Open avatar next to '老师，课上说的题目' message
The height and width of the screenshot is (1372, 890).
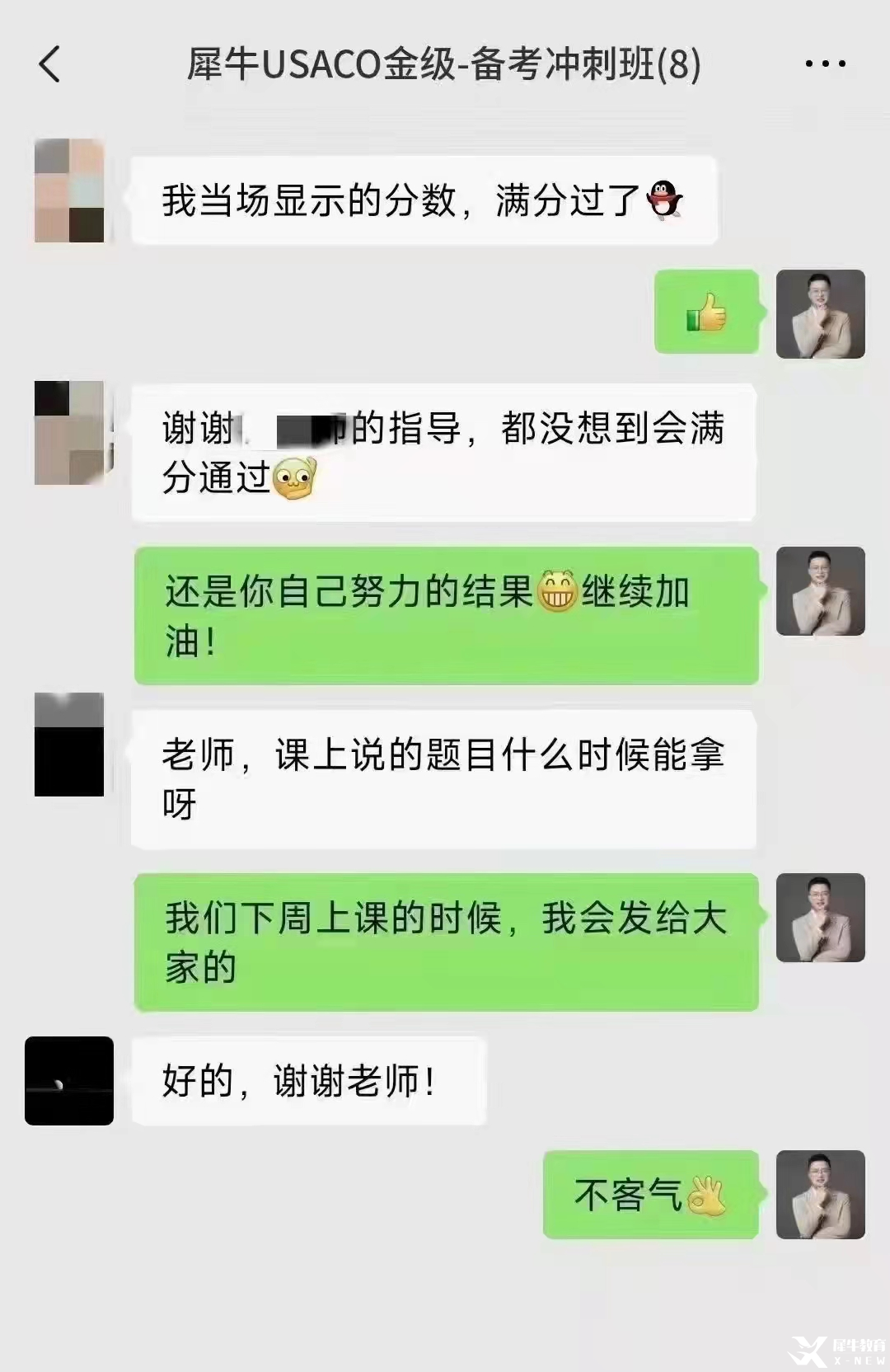pyautogui.click(x=69, y=745)
